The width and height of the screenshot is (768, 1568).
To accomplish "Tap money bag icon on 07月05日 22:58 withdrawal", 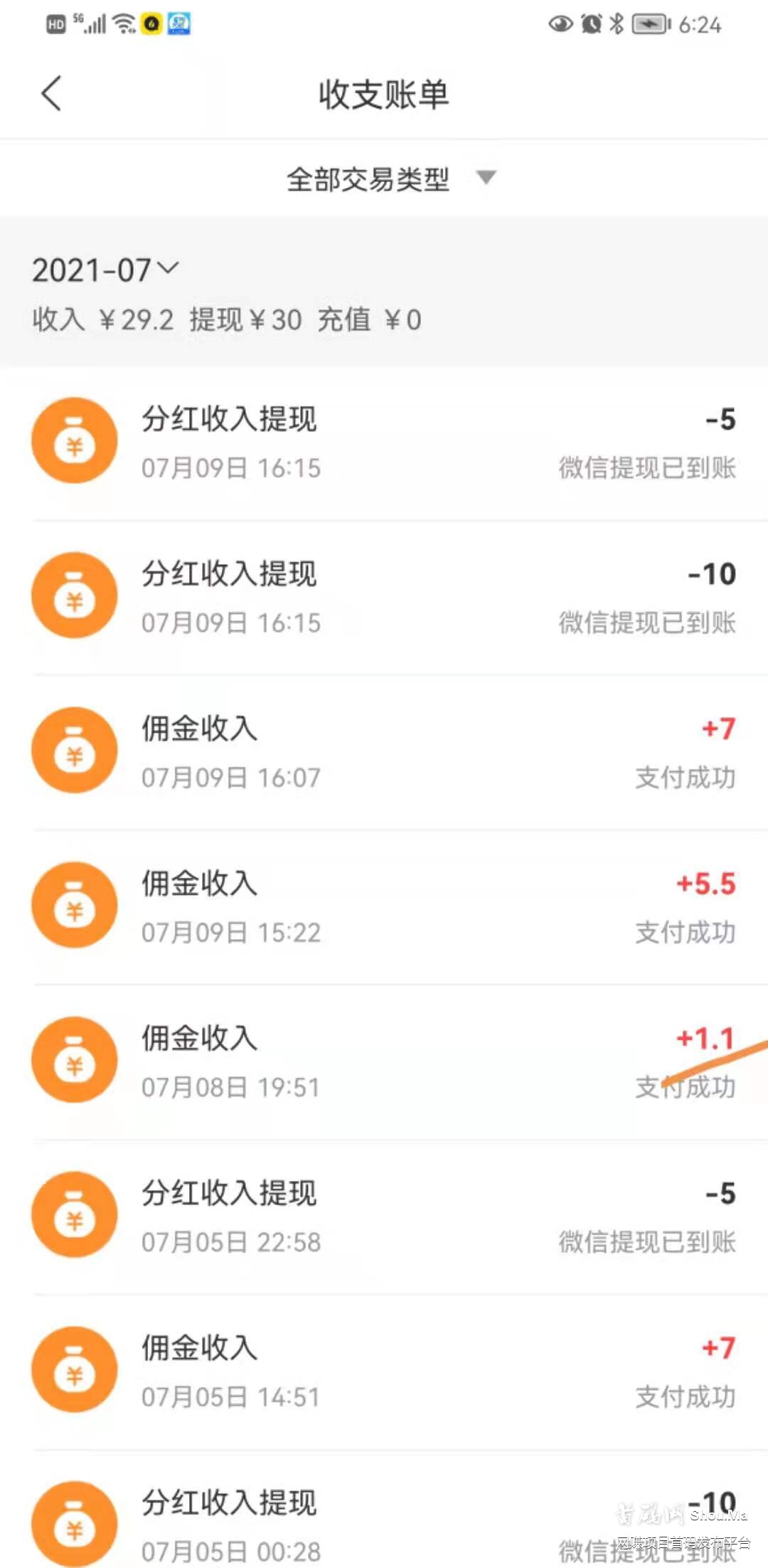I will click(x=74, y=1215).
